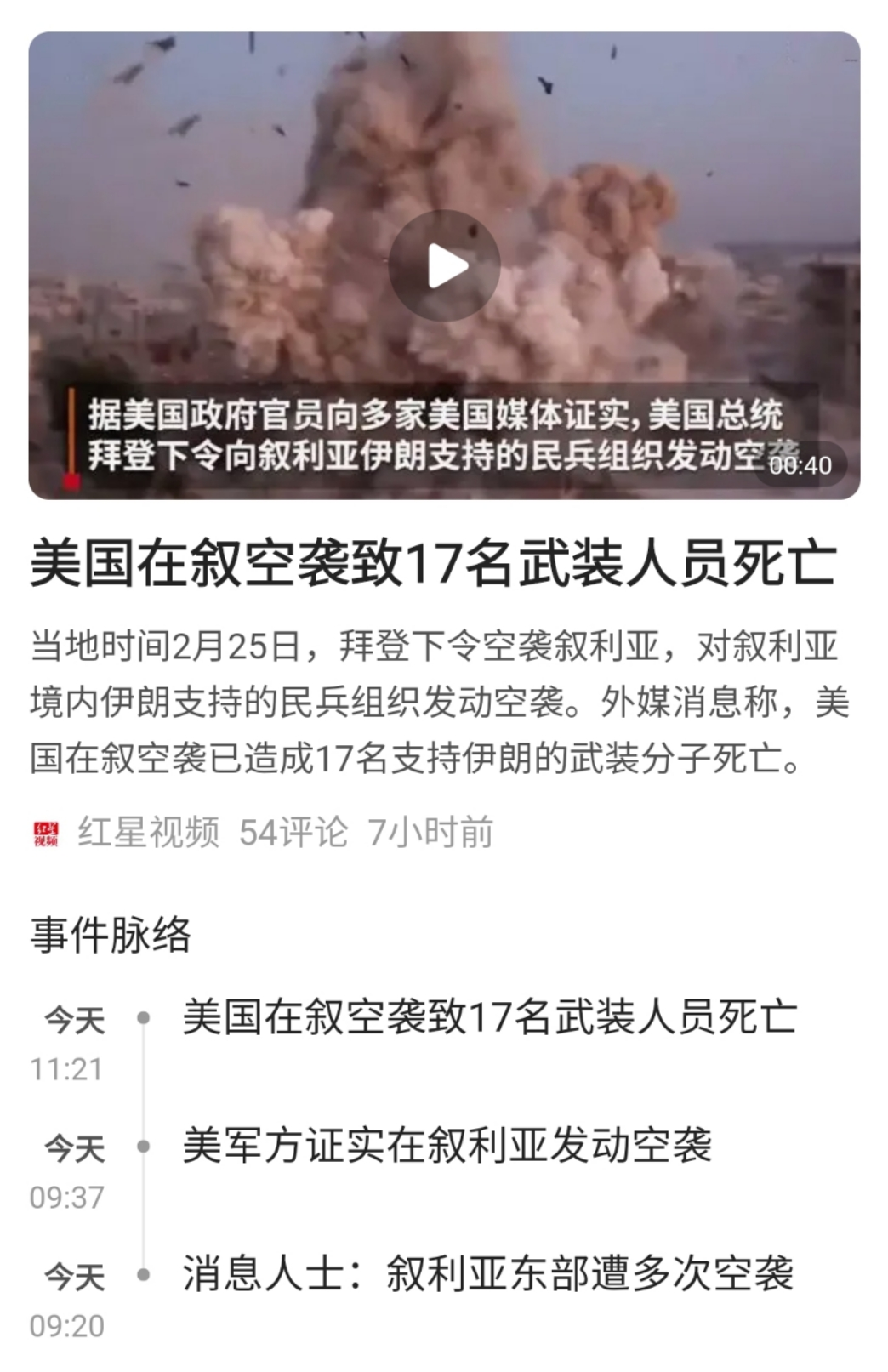Open the 11:21 timeline entry about 17 deaths

coord(490,1016)
